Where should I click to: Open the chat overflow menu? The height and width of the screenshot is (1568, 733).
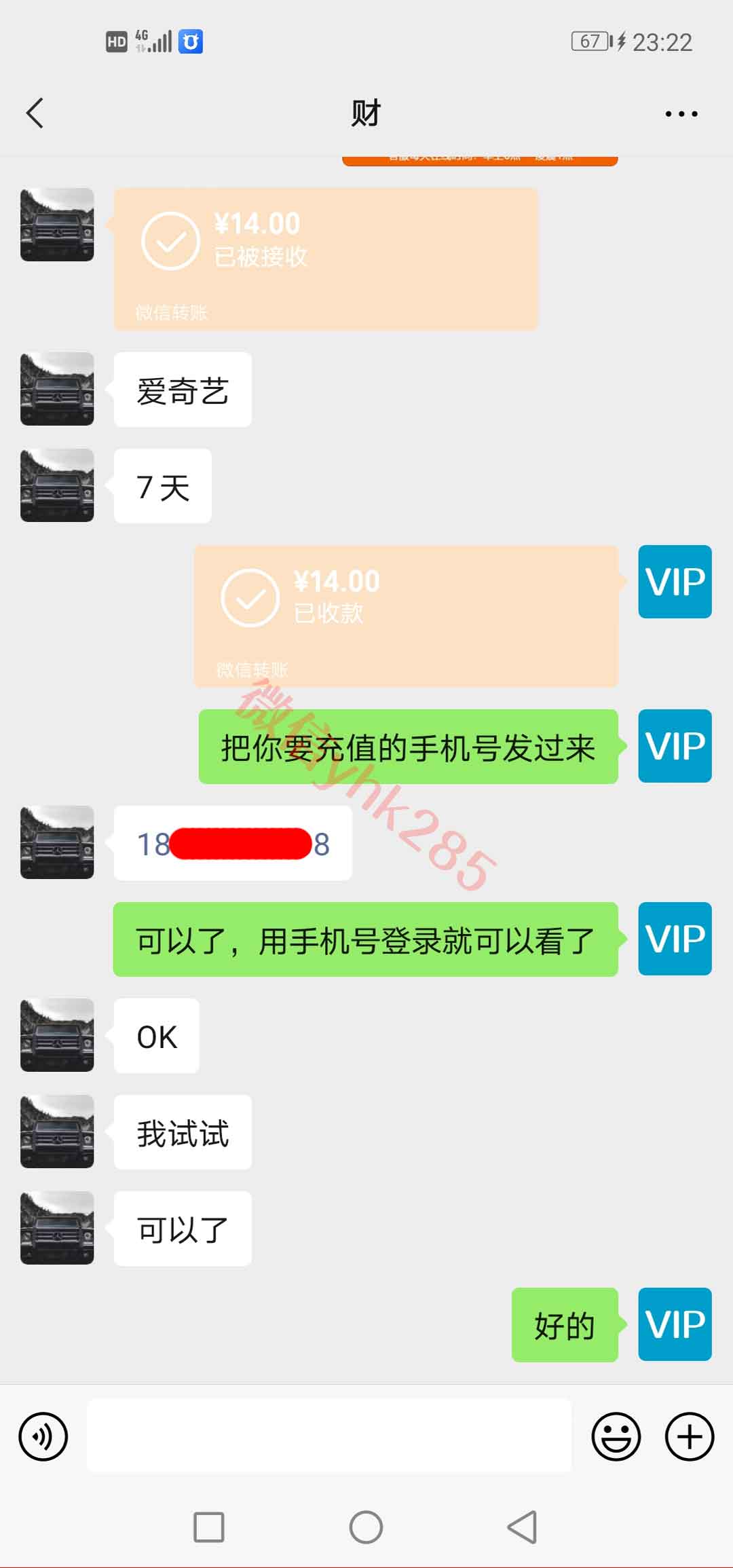681,114
